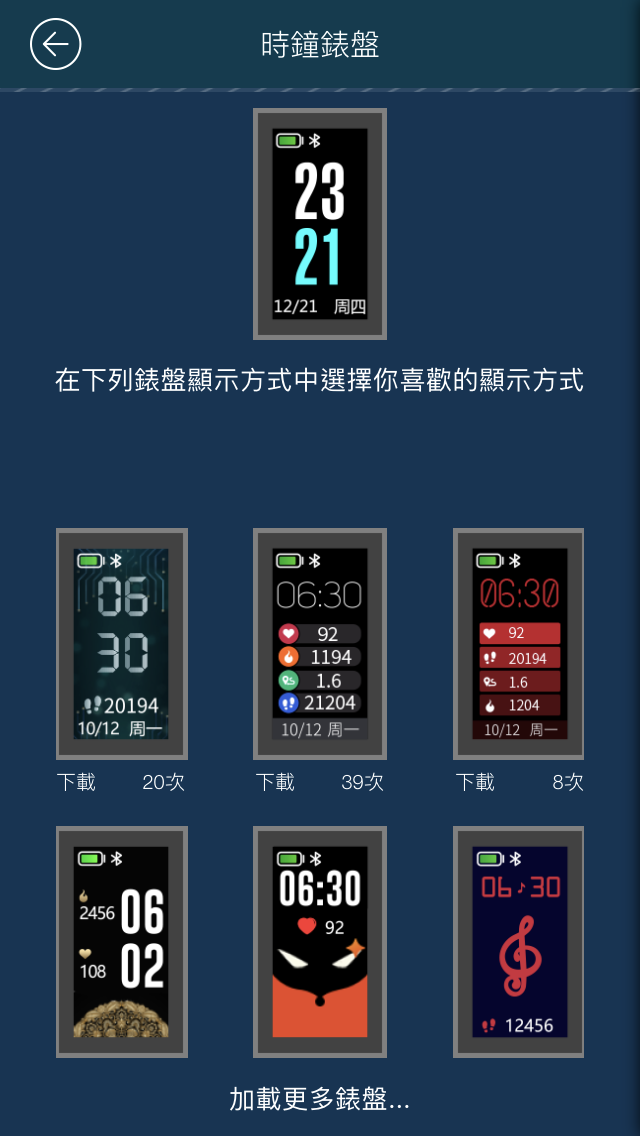
Task: Choose the white 06:30 face with colored stats
Action: [320, 644]
